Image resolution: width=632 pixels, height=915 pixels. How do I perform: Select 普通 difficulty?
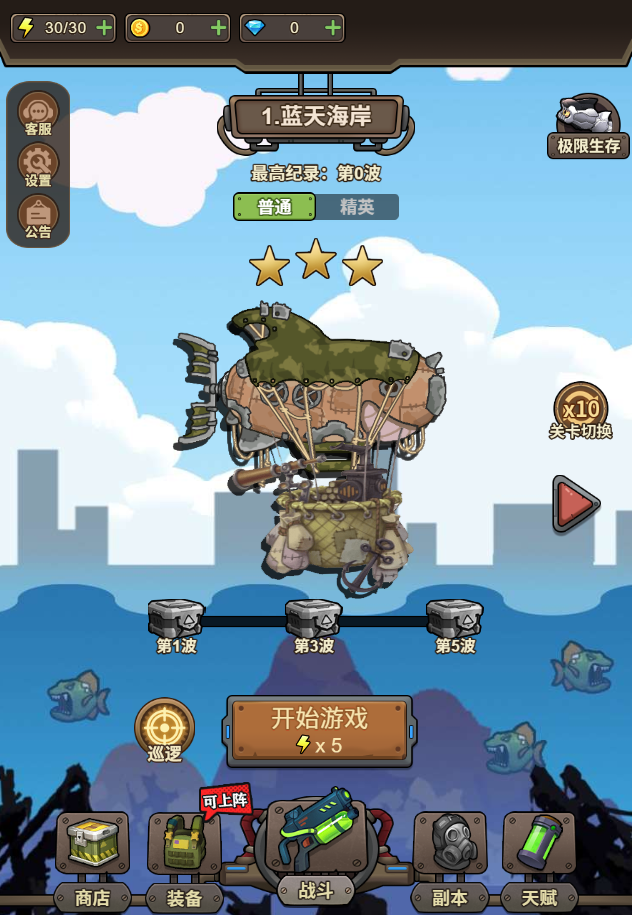274,207
